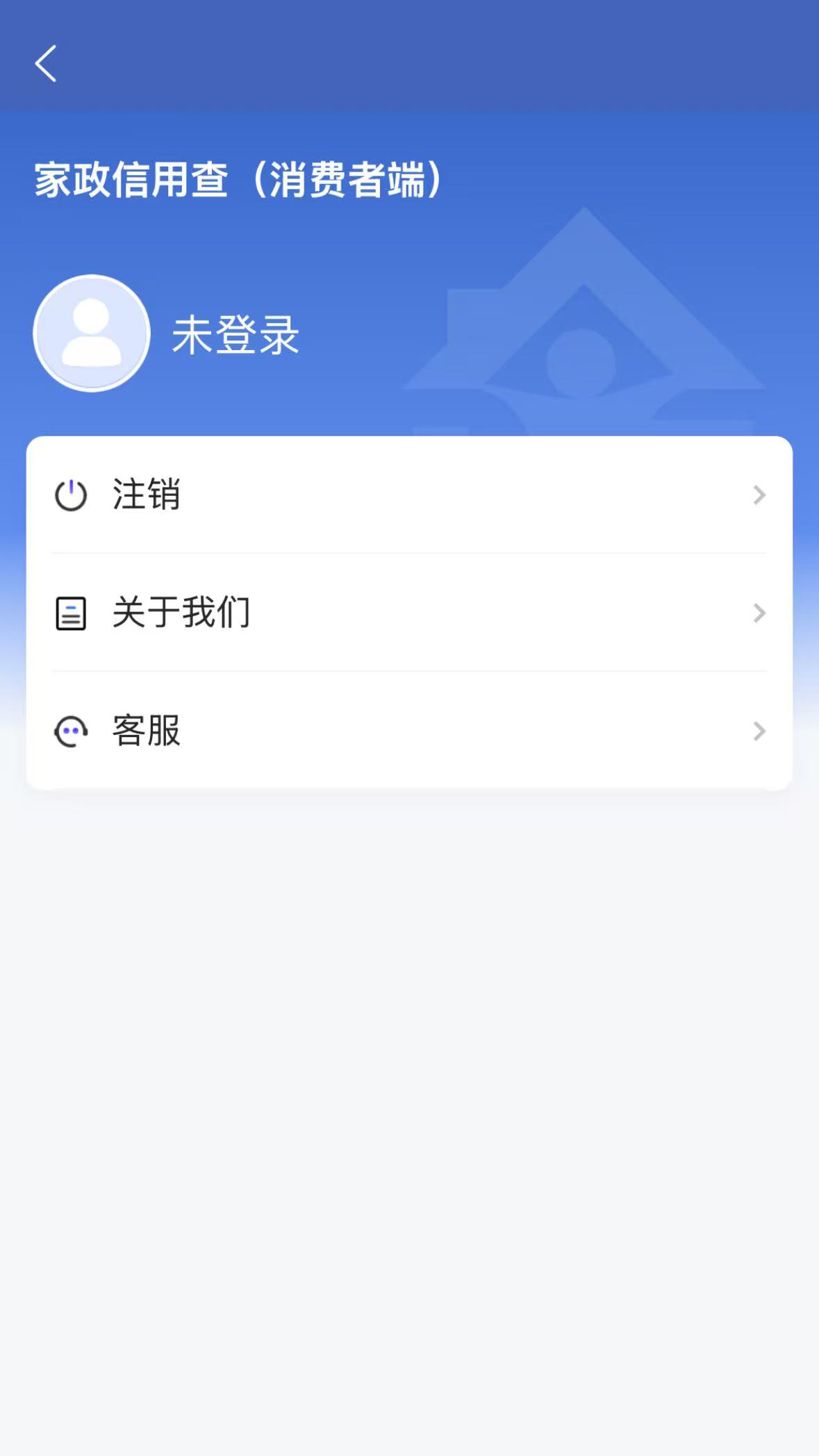Image resolution: width=819 pixels, height=1456 pixels.
Task: Tap the circular user avatar image
Action: coord(92,333)
